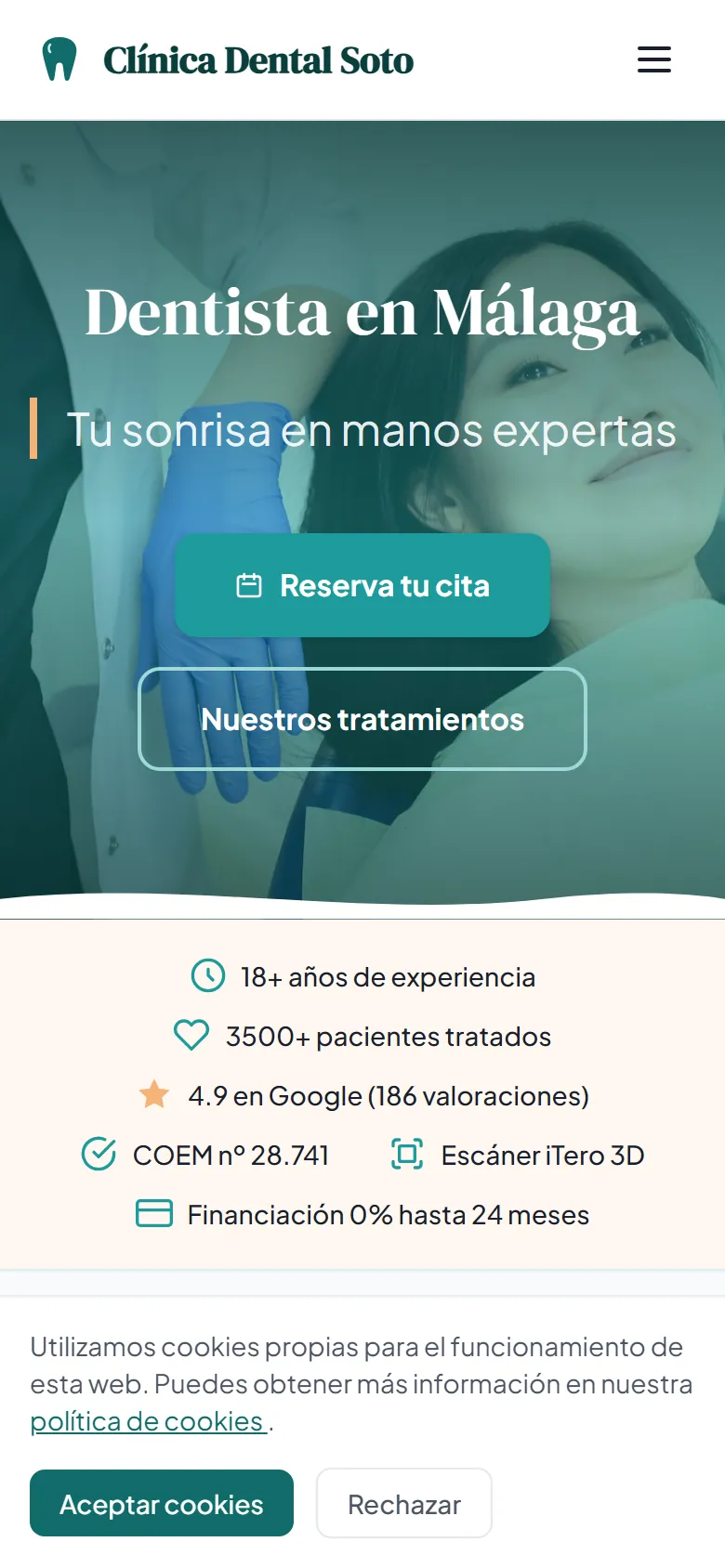Viewport: 725px width, 1568px height.
Task: Click the 3D scanner icon near Escáner iTero
Action: [x=406, y=1155]
